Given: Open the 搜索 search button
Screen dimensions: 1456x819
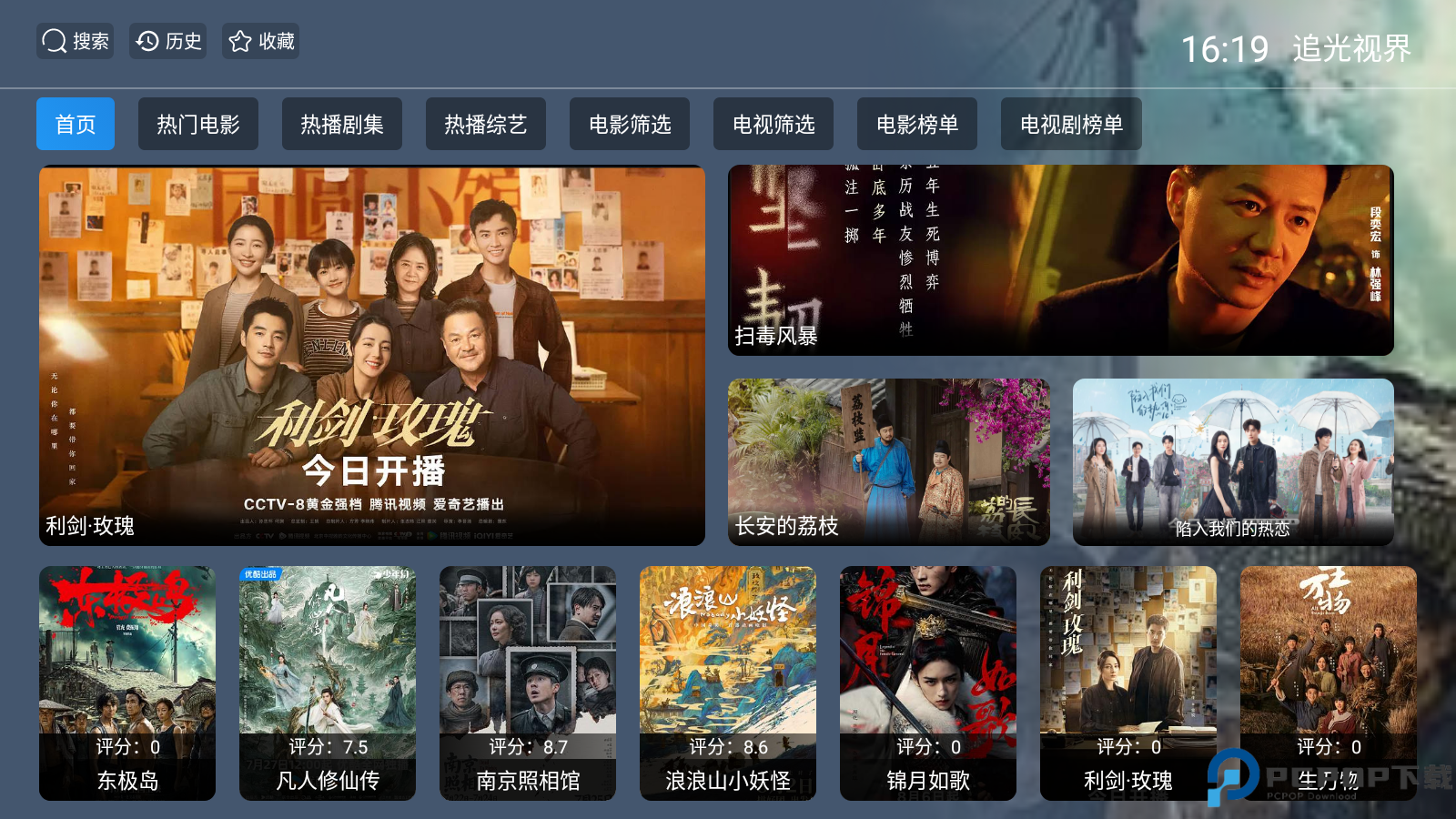Looking at the screenshot, I should (x=75, y=41).
